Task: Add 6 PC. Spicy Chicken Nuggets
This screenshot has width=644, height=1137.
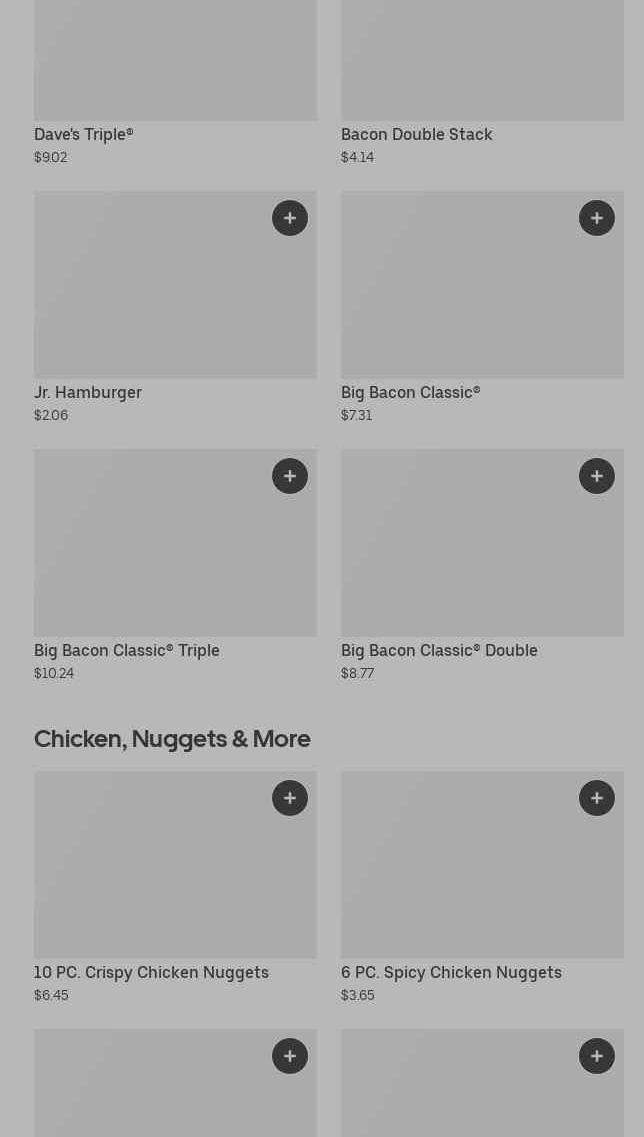Action: [597, 798]
